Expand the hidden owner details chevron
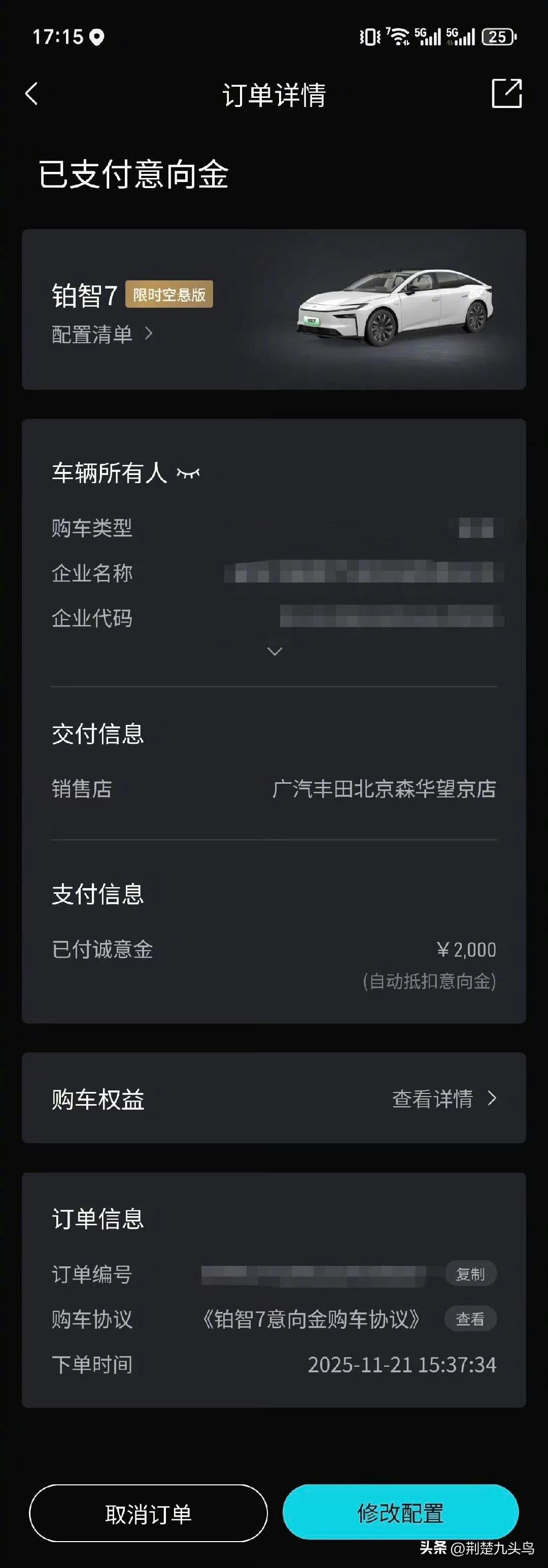The image size is (548, 1568). click(x=273, y=651)
